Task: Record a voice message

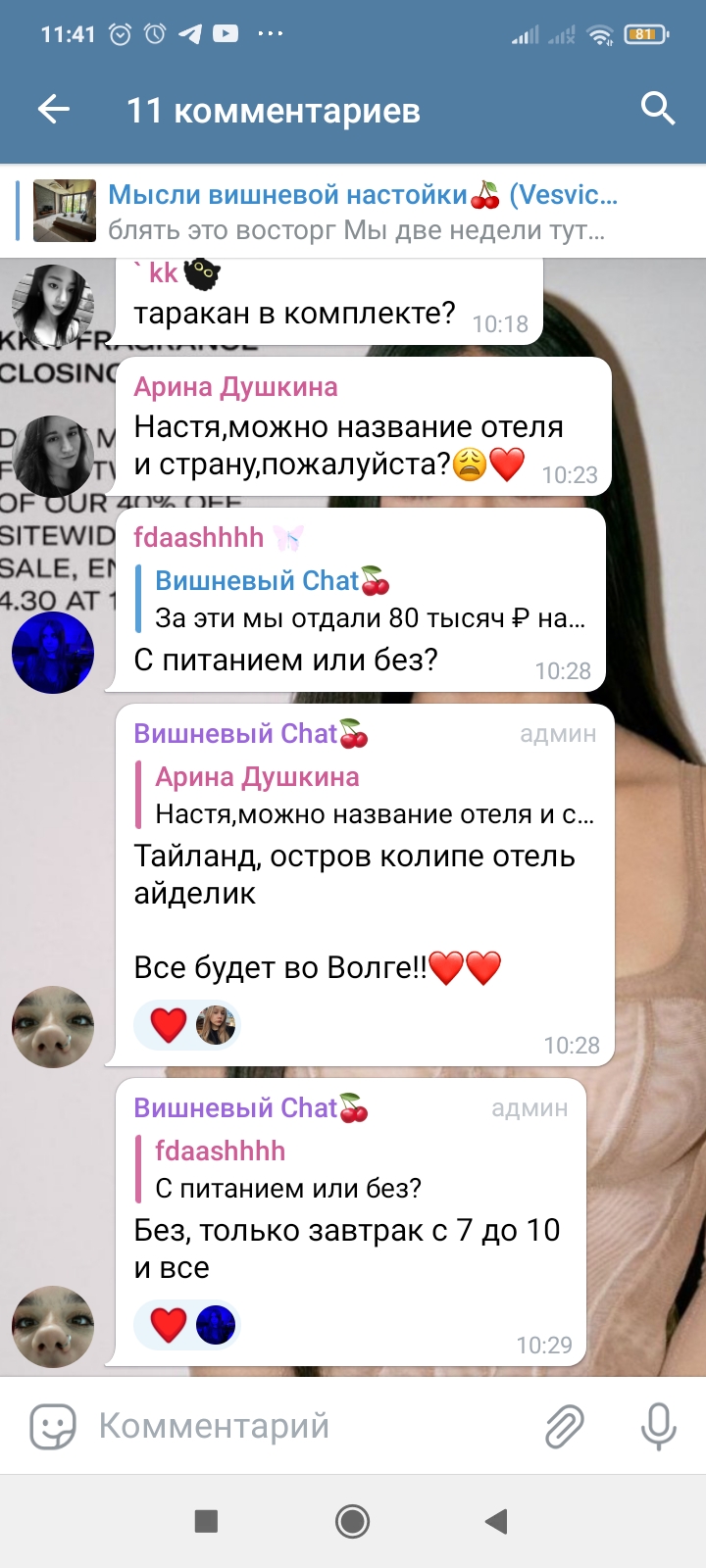Action: coord(658,1426)
